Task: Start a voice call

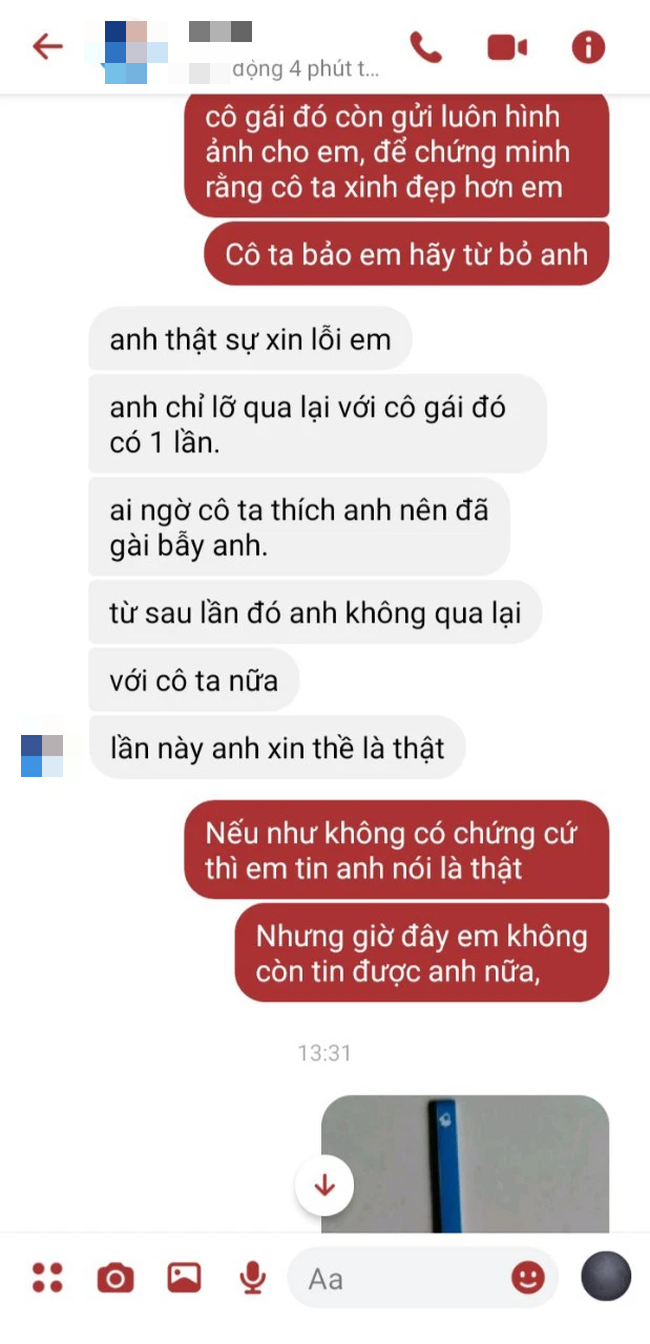Action: [x=426, y=47]
